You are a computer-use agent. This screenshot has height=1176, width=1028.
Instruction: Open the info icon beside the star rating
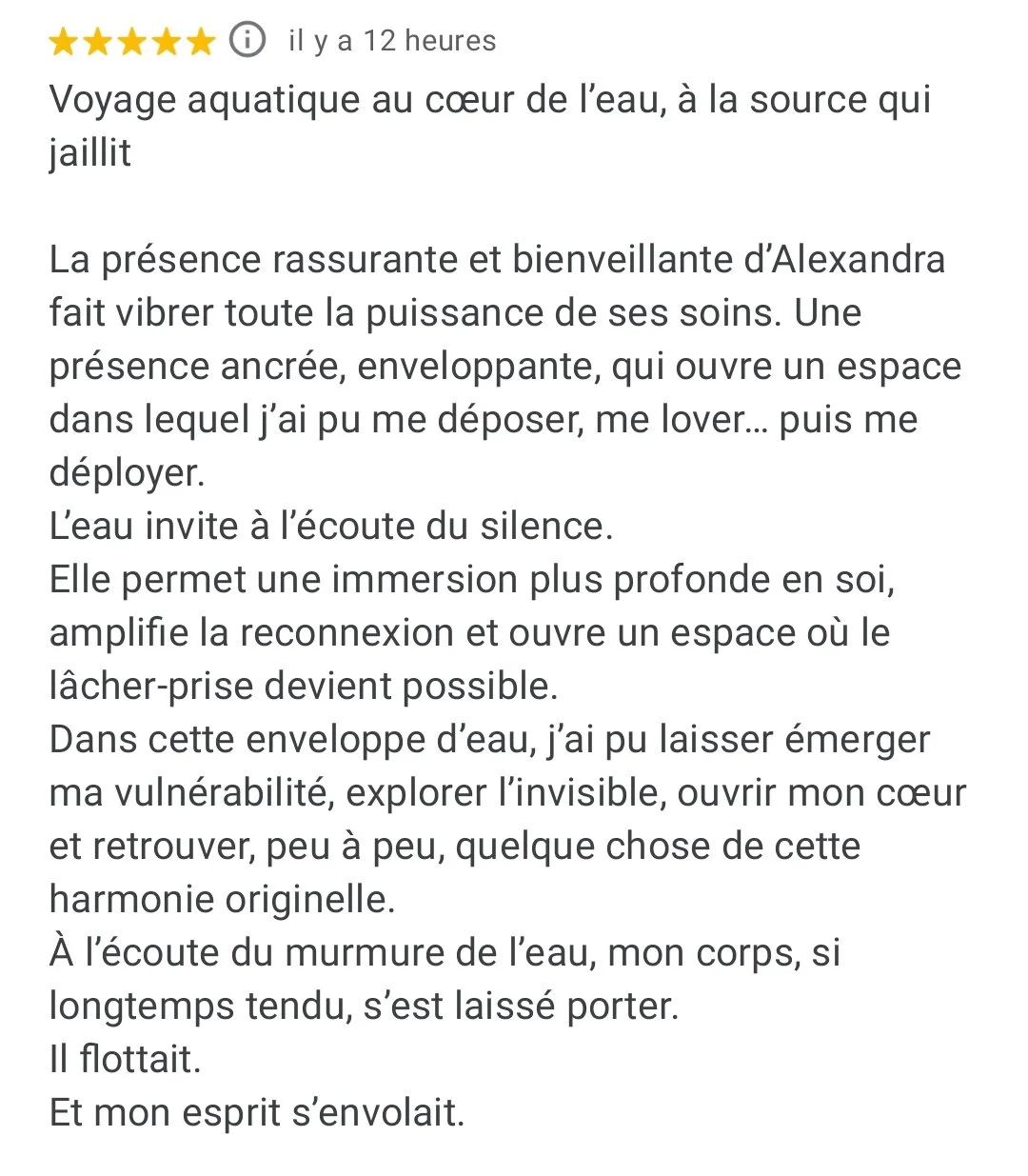click(x=248, y=41)
